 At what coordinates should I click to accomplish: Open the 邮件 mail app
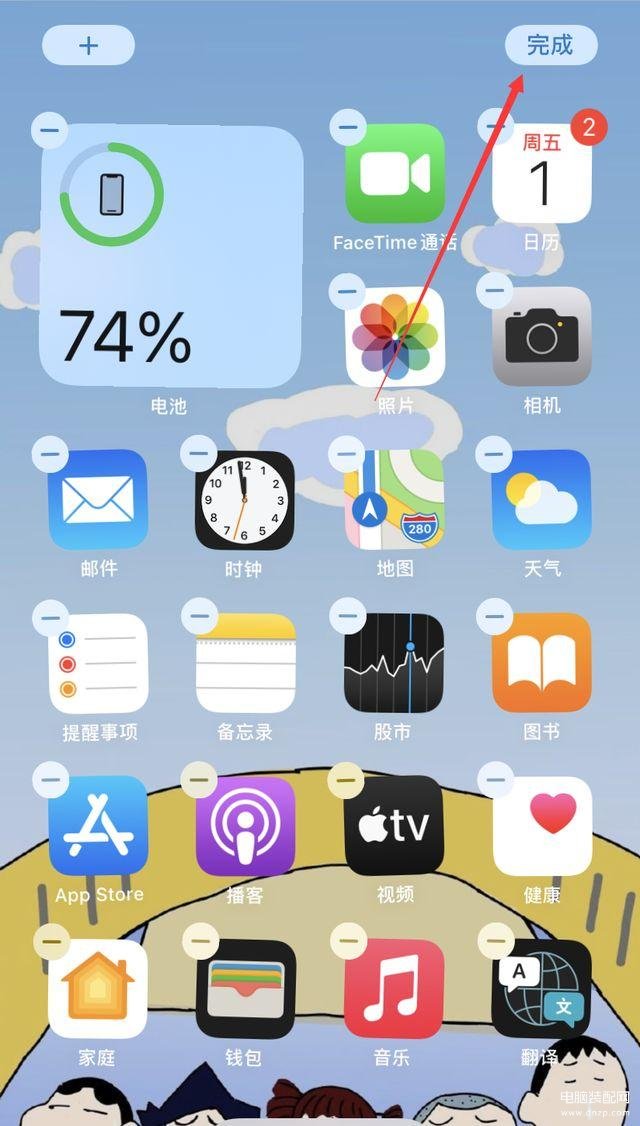point(98,499)
